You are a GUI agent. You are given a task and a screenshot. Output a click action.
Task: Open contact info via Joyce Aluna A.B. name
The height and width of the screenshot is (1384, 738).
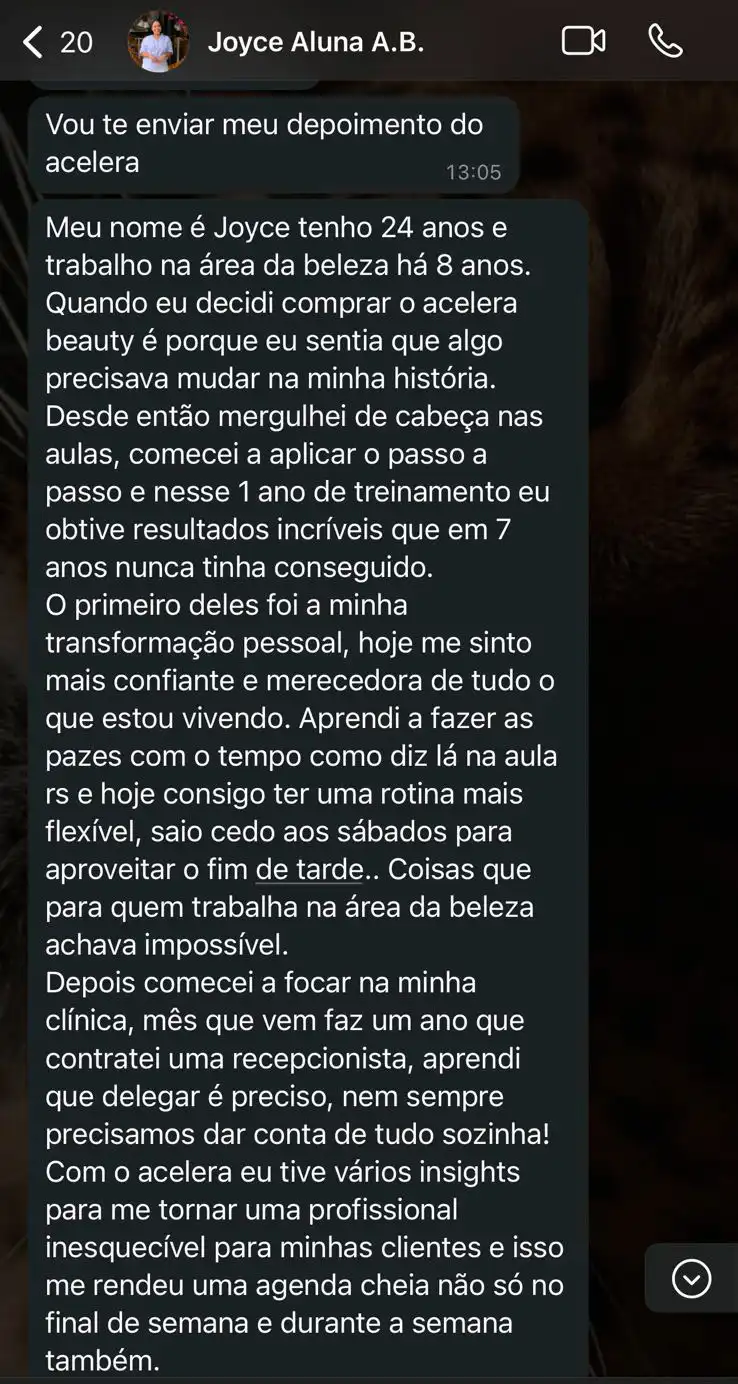(317, 41)
